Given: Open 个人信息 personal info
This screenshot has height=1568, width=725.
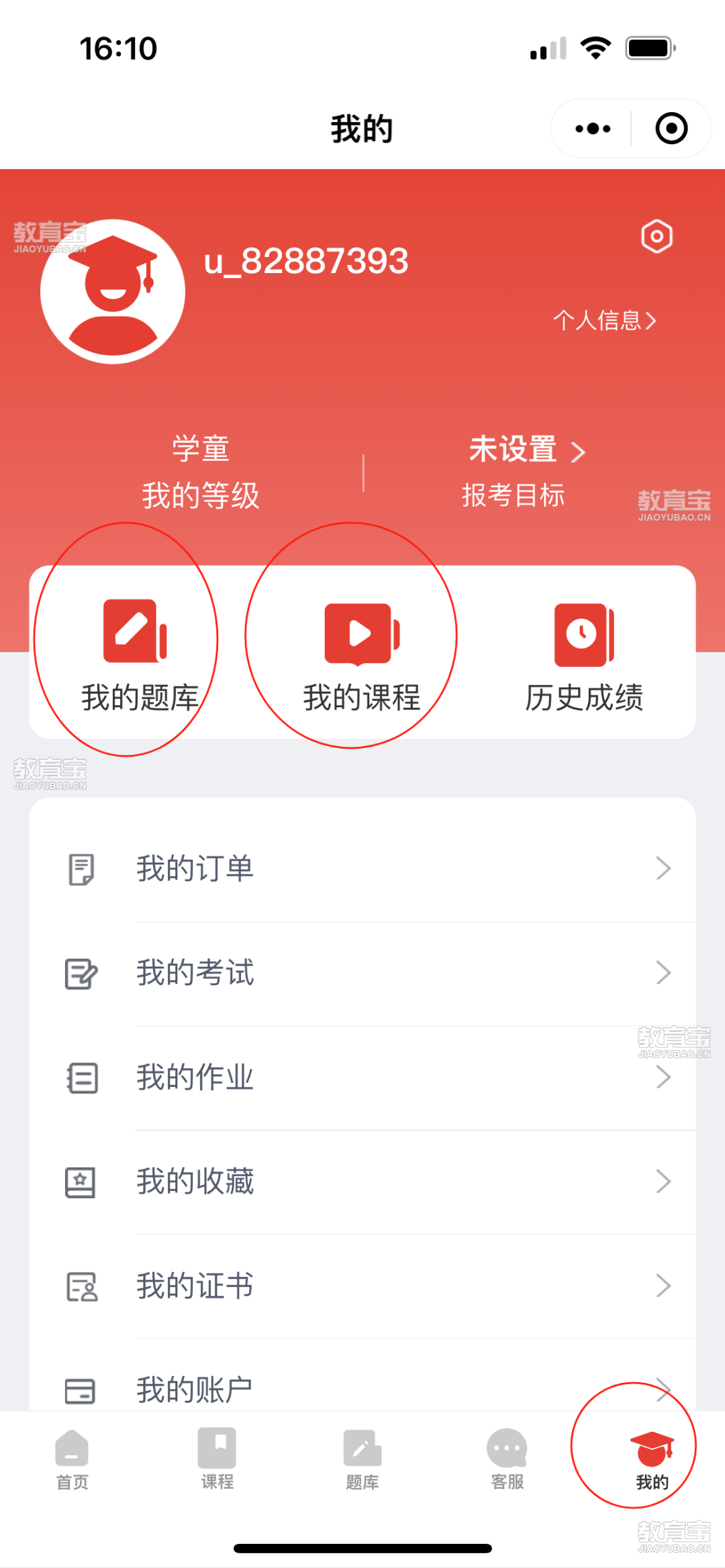Looking at the screenshot, I should pyautogui.click(x=604, y=320).
